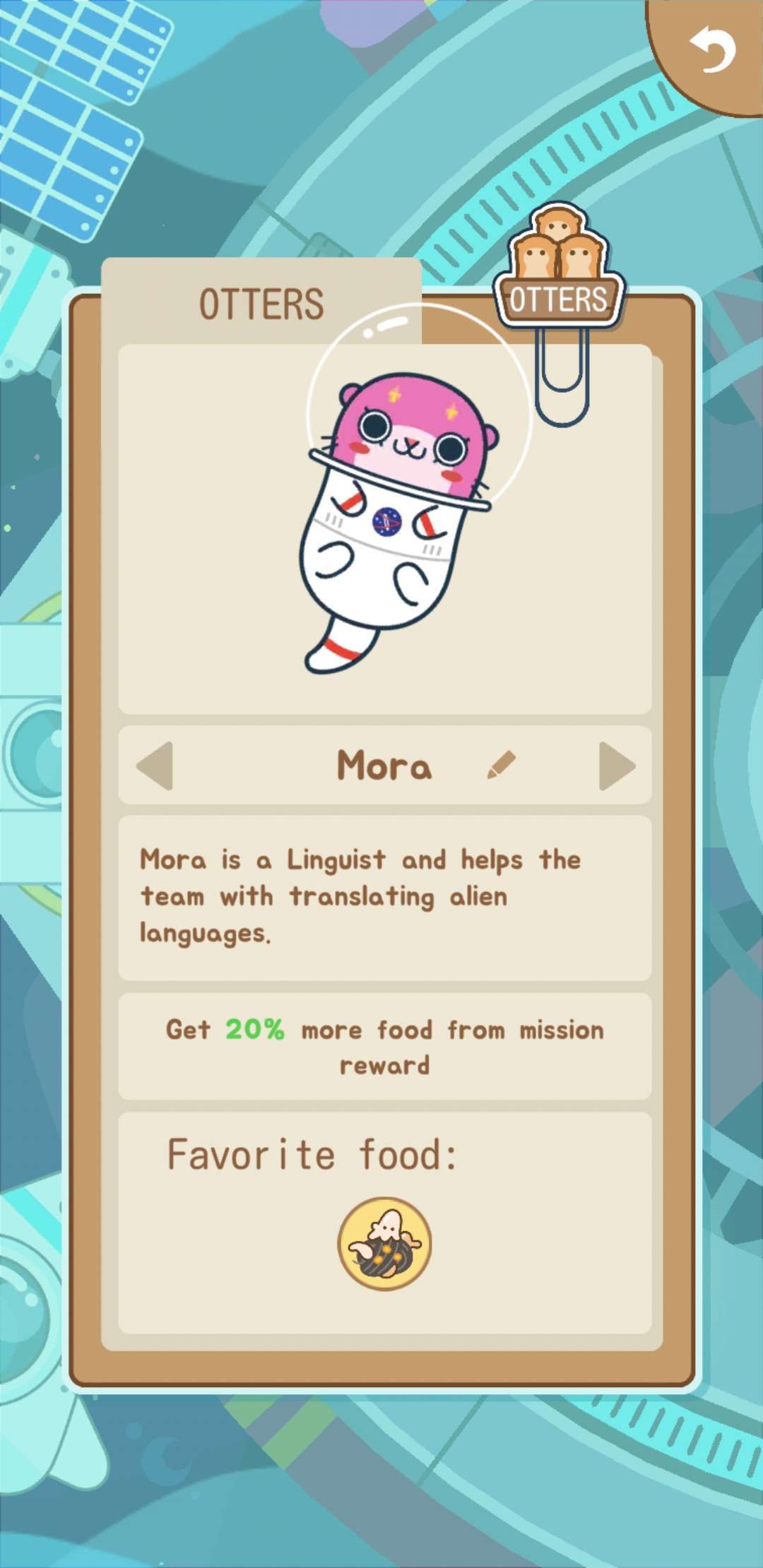Edit Mora's name with the pencil icon
Viewport: 763px width, 1568px height.
[x=502, y=765]
